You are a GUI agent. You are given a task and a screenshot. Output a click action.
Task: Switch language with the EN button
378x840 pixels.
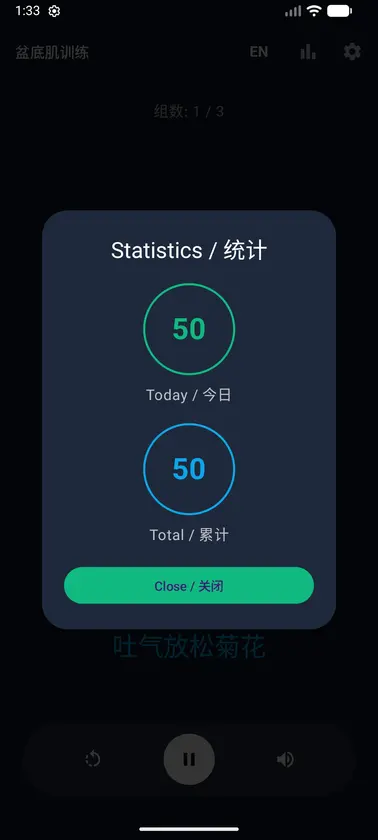point(259,52)
